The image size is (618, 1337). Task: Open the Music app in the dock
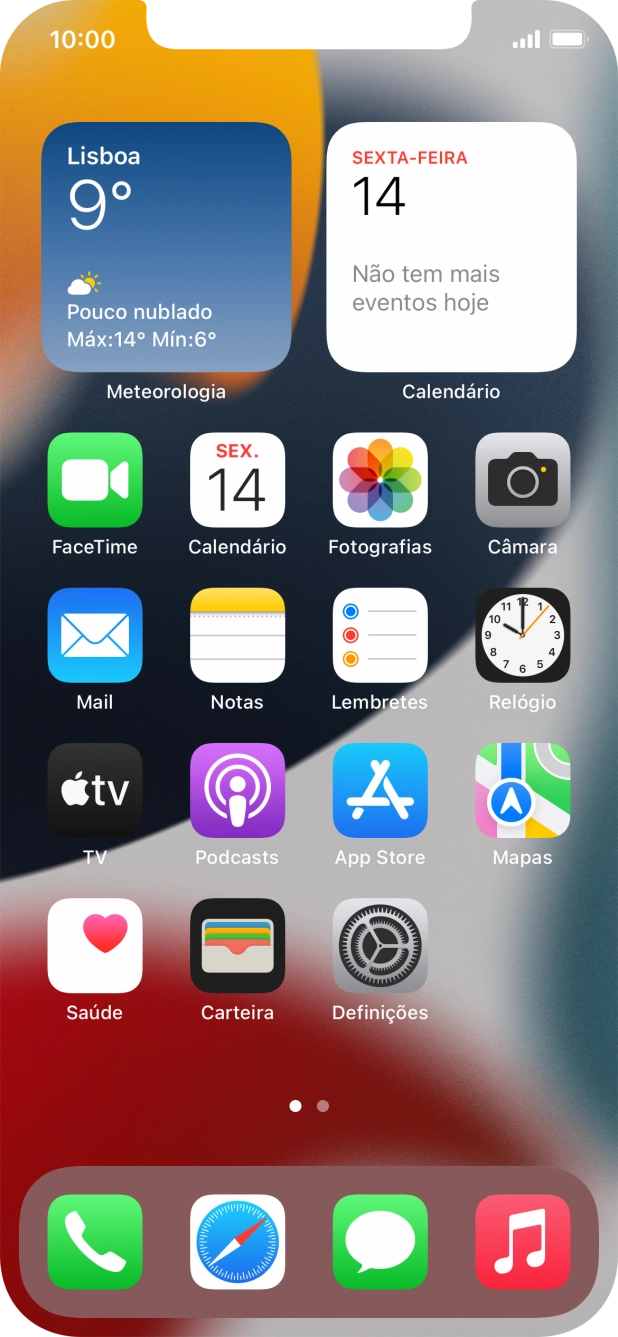[523, 1242]
